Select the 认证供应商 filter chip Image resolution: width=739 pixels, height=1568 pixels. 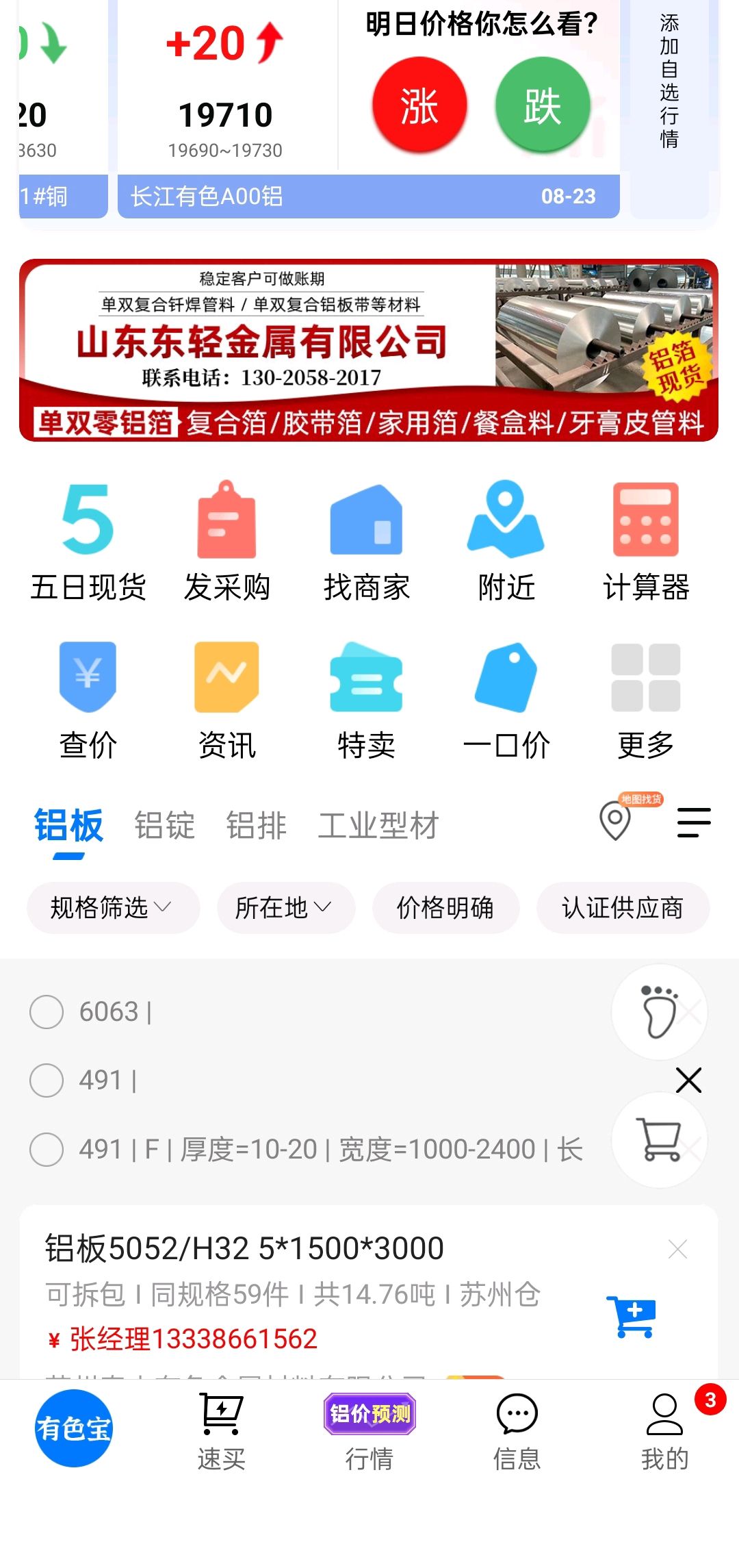pyautogui.click(x=623, y=907)
